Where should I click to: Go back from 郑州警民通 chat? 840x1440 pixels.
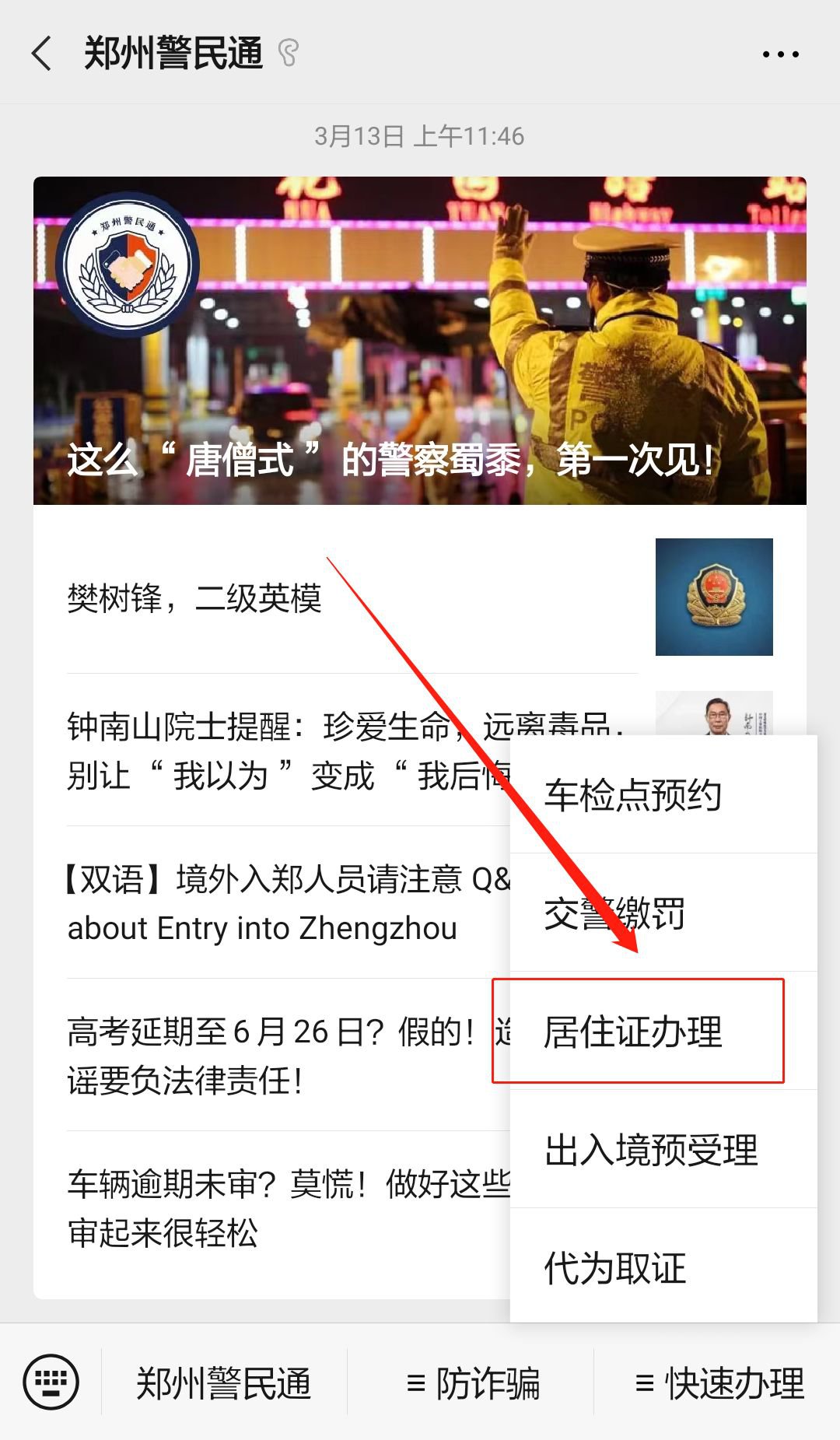42,54
